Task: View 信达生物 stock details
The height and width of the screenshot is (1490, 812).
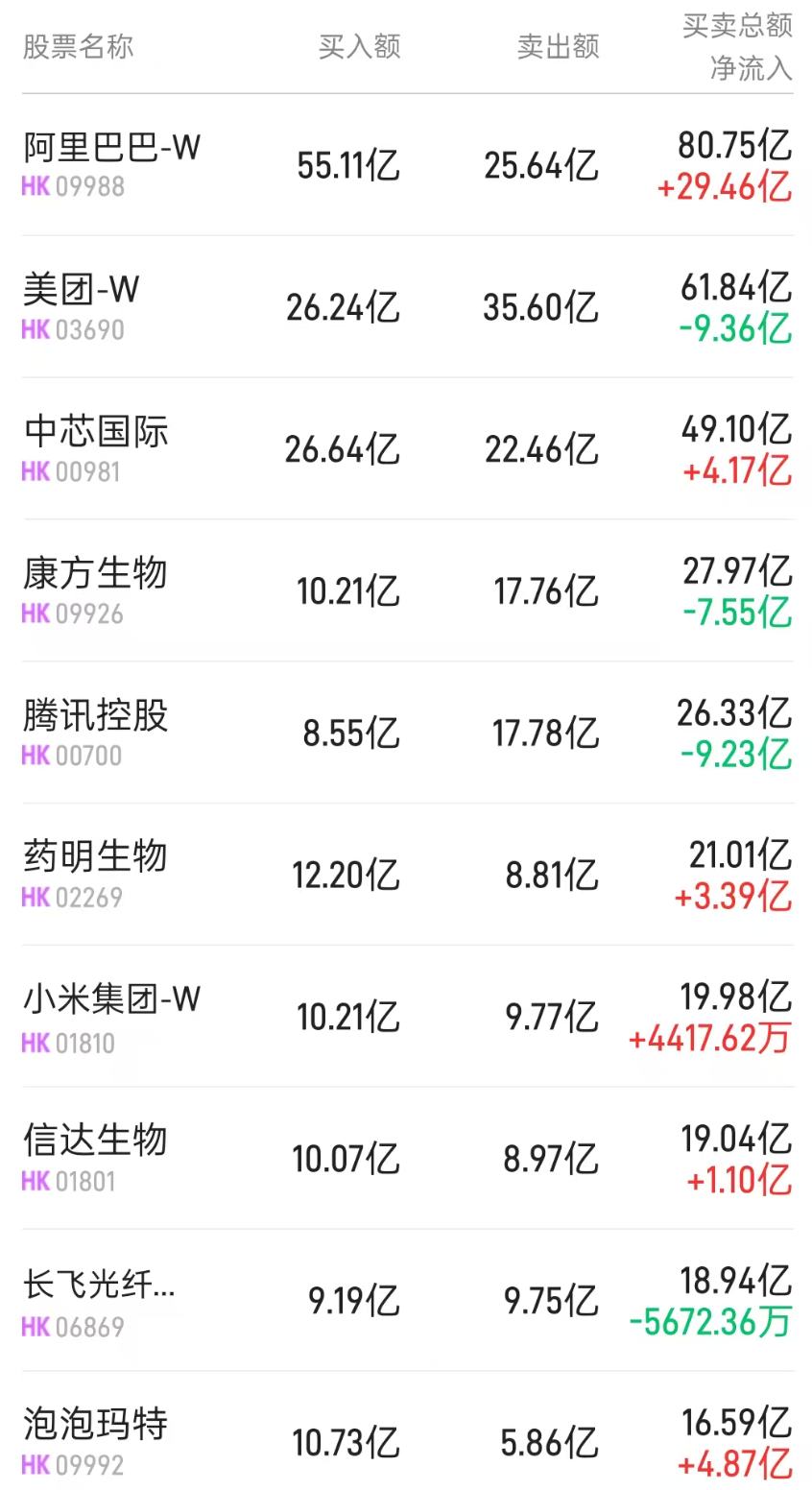Action: click(95, 1142)
